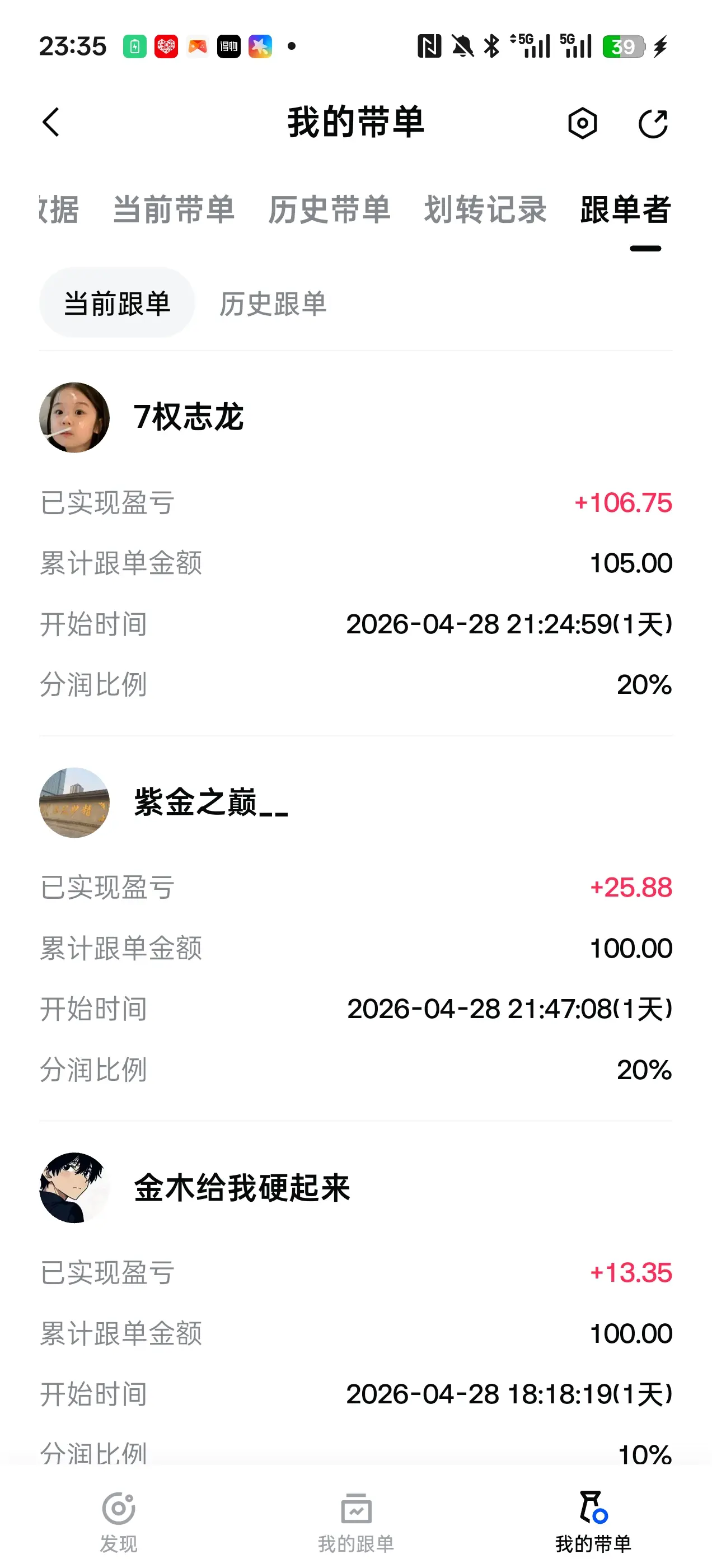Open the 历史带单 tab
This screenshot has width=712, height=1568.
pos(329,210)
